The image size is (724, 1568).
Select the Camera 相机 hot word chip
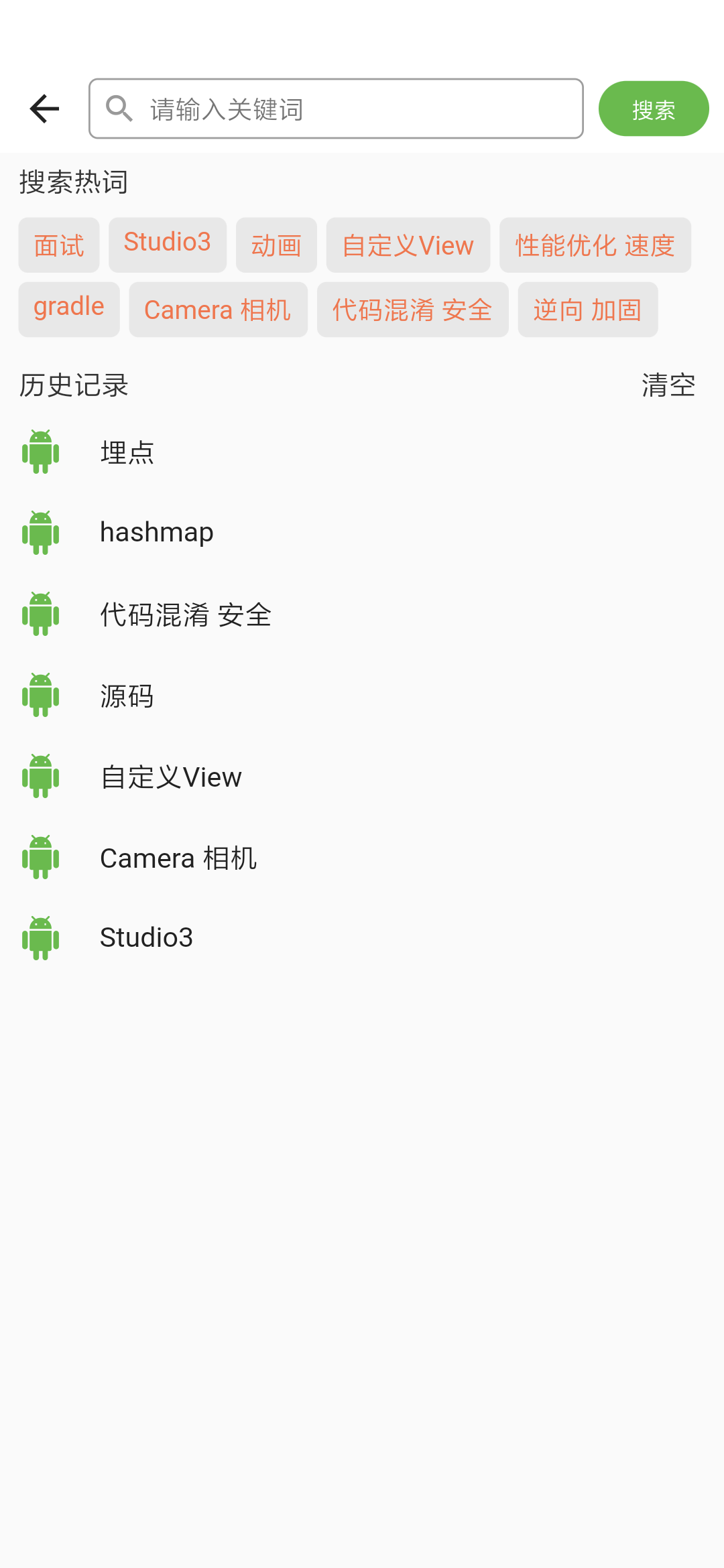[219, 310]
